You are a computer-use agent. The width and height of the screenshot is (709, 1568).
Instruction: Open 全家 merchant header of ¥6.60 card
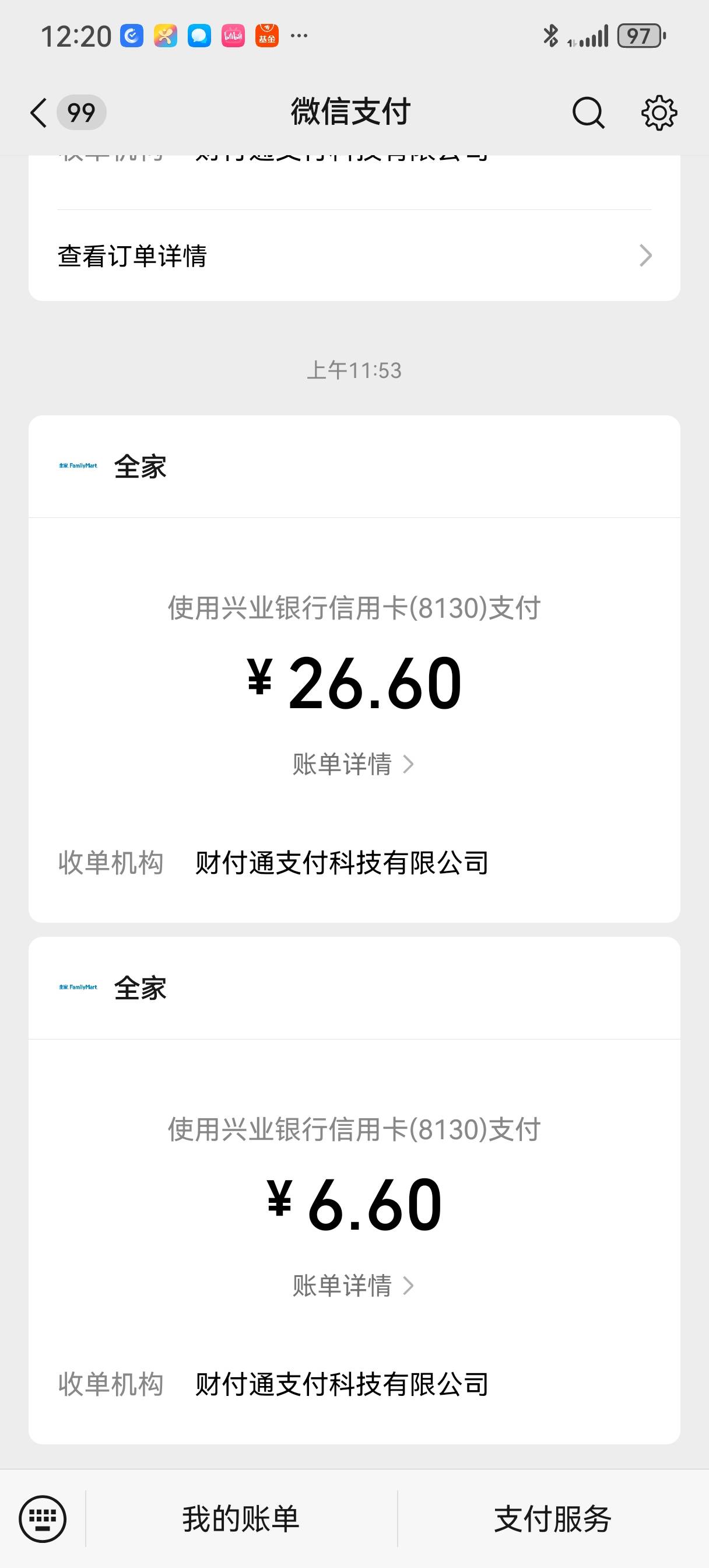pyautogui.click(x=354, y=988)
